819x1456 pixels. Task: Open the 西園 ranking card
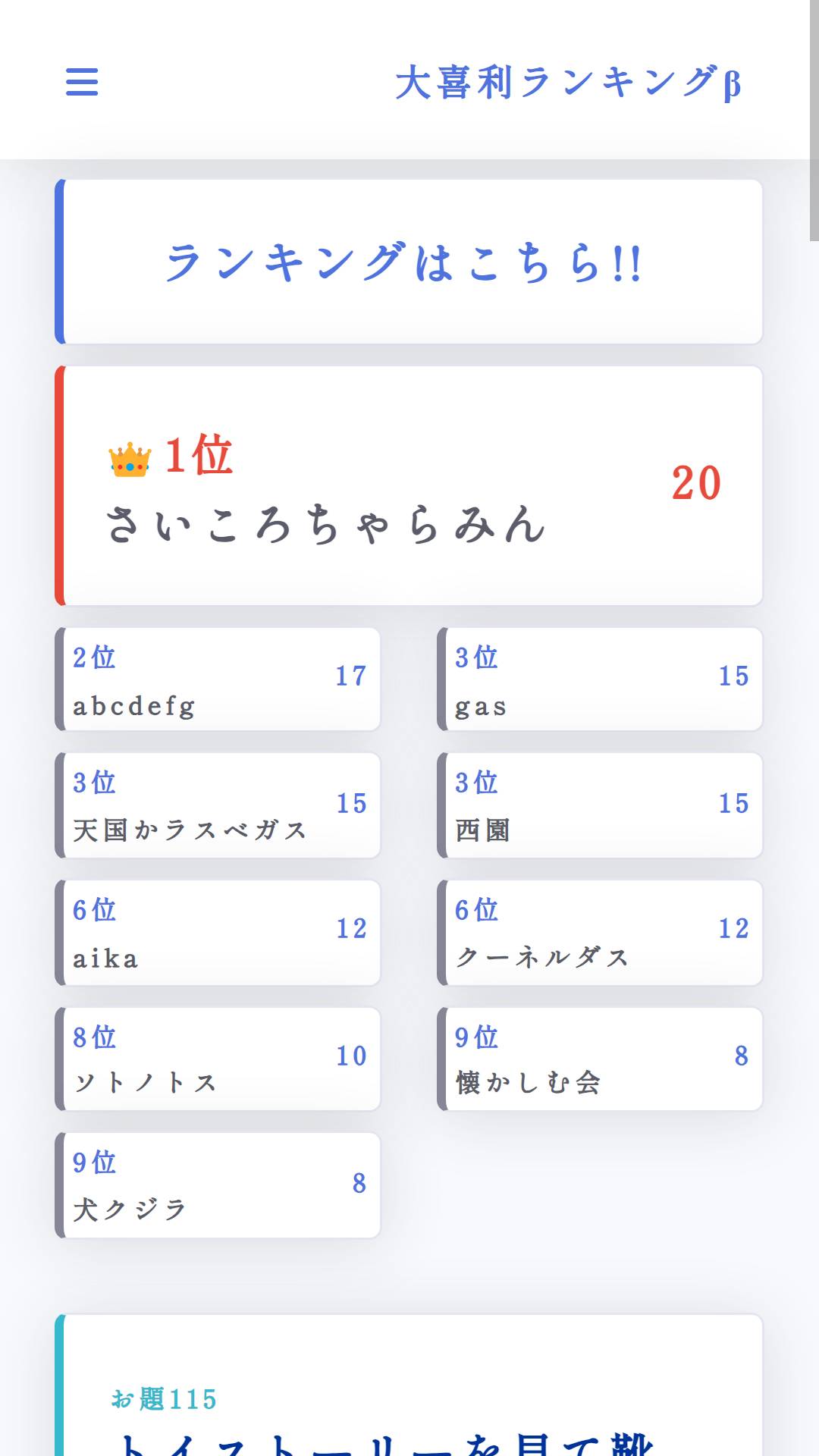pyautogui.click(x=600, y=805)
